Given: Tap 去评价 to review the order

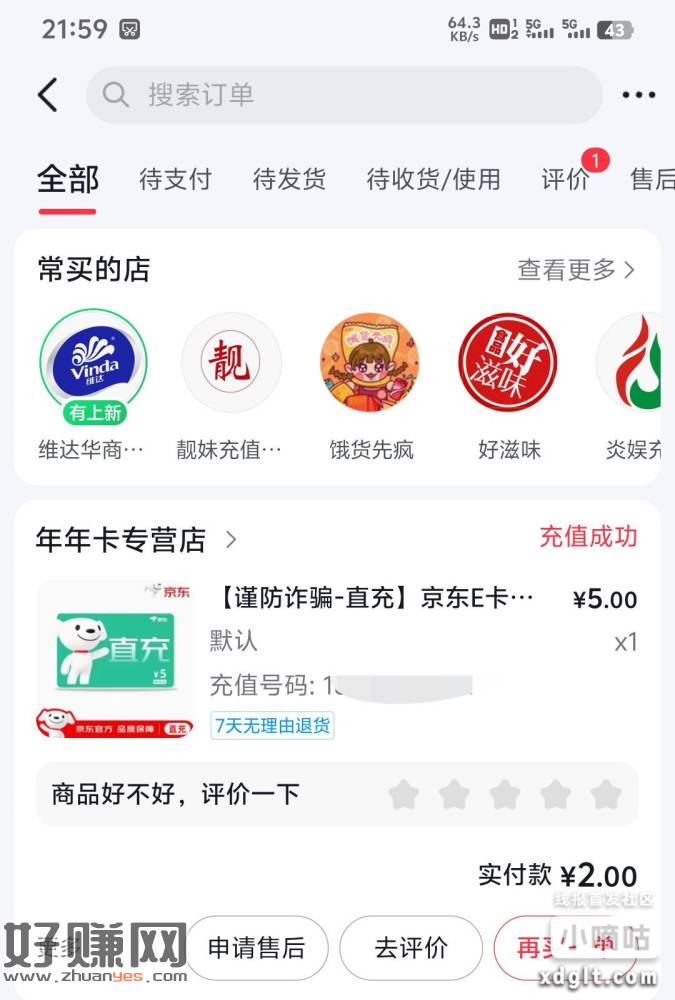Looking at the screenshot, I should [411, 948].
